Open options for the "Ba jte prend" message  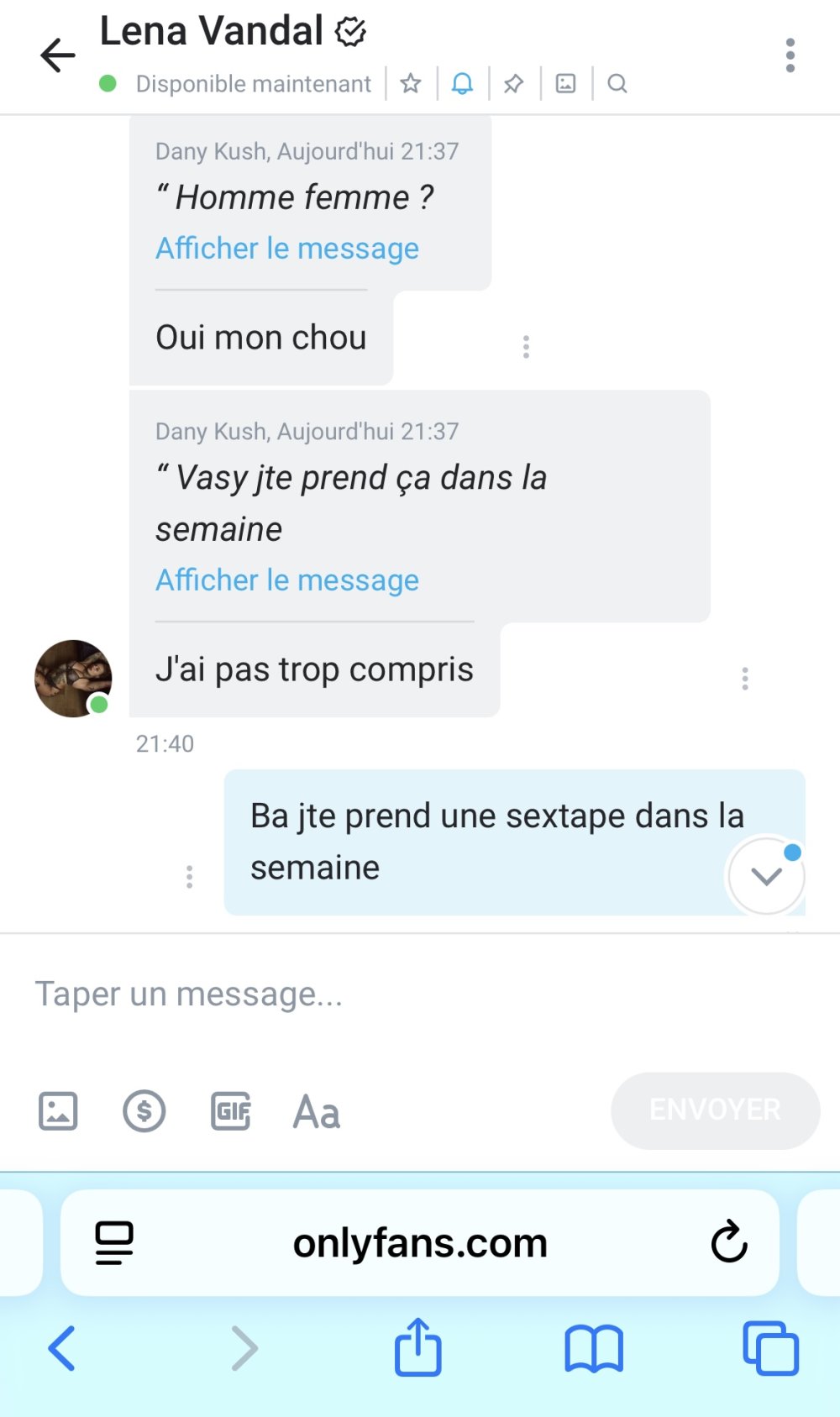coord(190,877)
